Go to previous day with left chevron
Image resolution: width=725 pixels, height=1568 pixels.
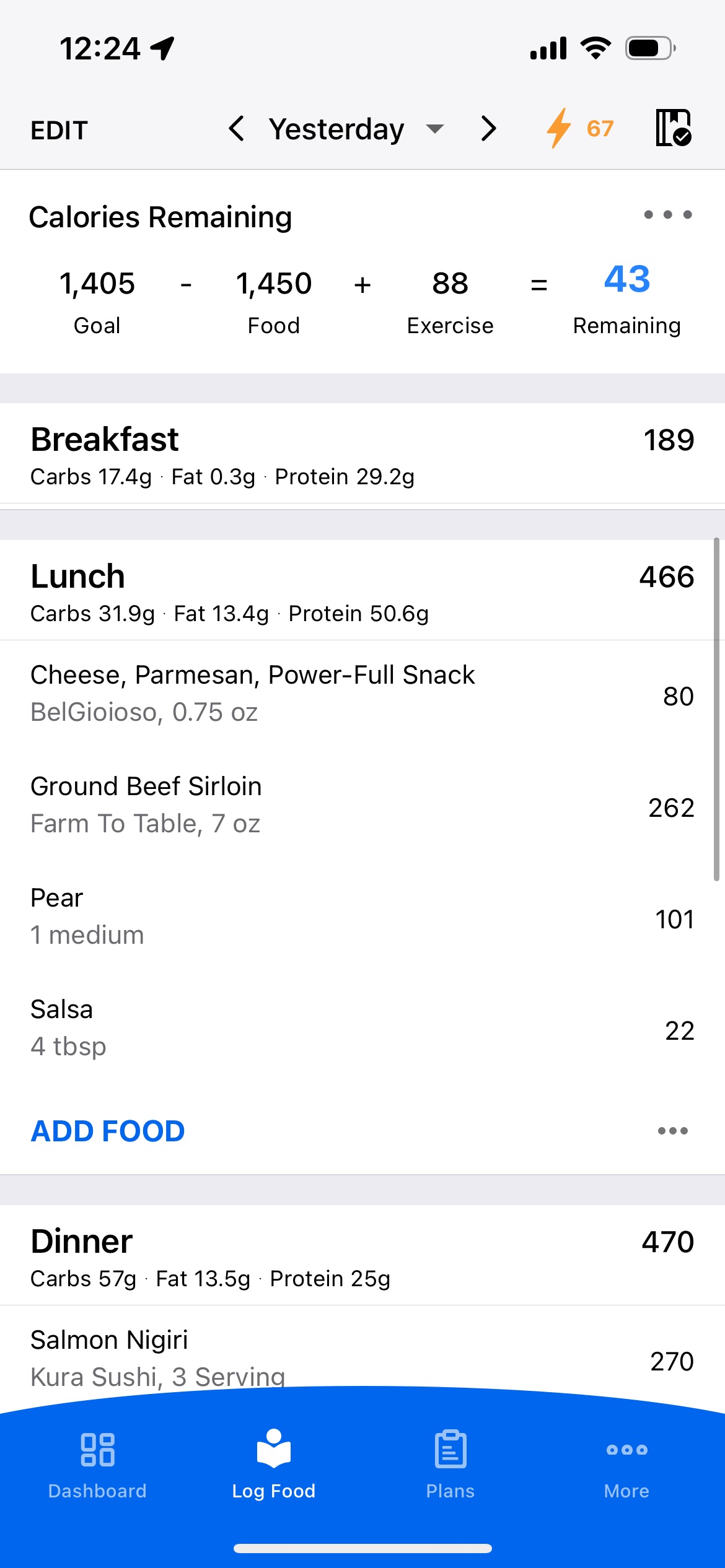pyautogui.click(x=237, y=128)
